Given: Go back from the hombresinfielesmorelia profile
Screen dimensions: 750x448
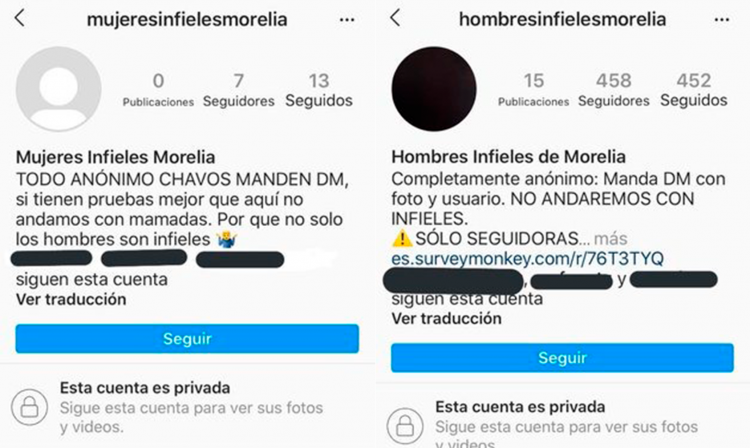Looking at the screenshot, I should [395, 18].
